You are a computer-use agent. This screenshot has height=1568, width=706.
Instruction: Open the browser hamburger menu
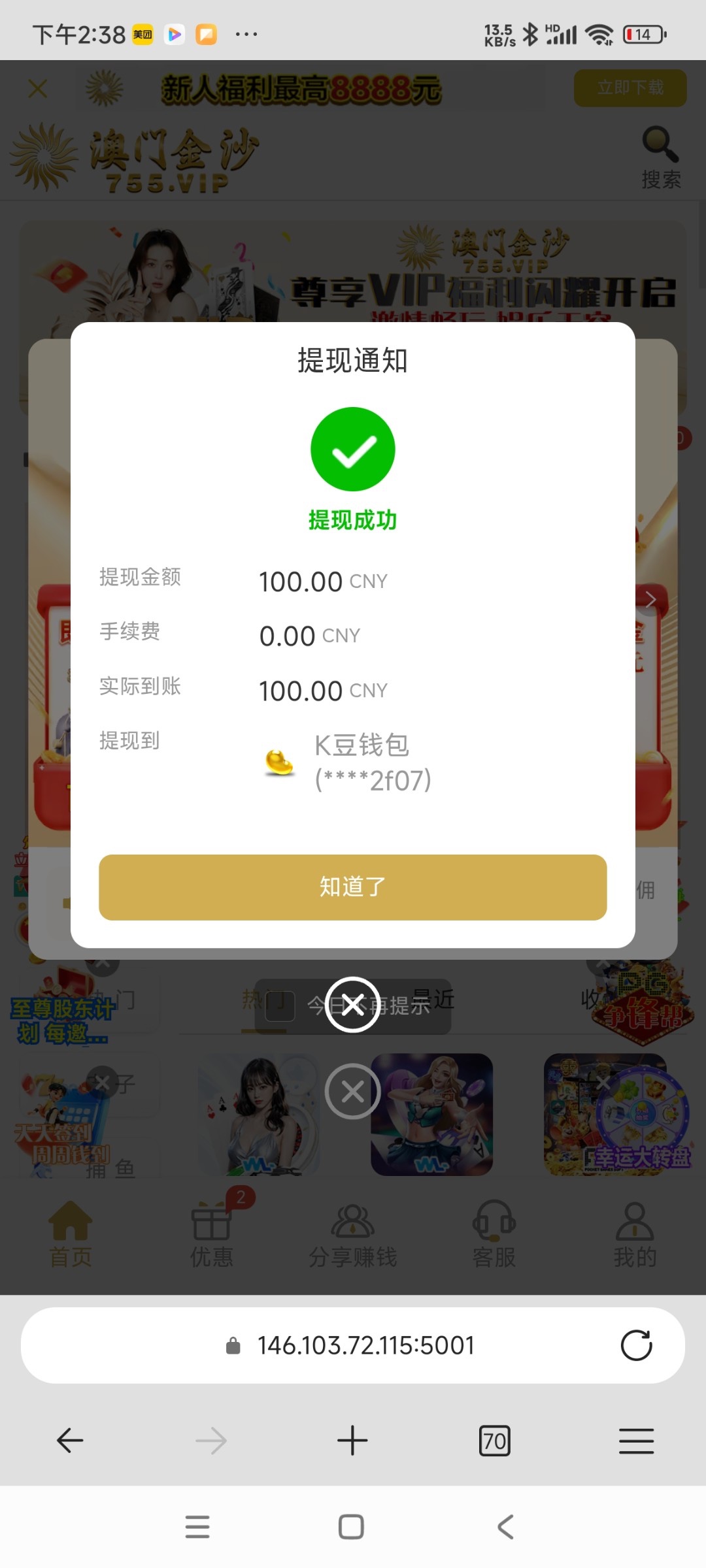636,1441
